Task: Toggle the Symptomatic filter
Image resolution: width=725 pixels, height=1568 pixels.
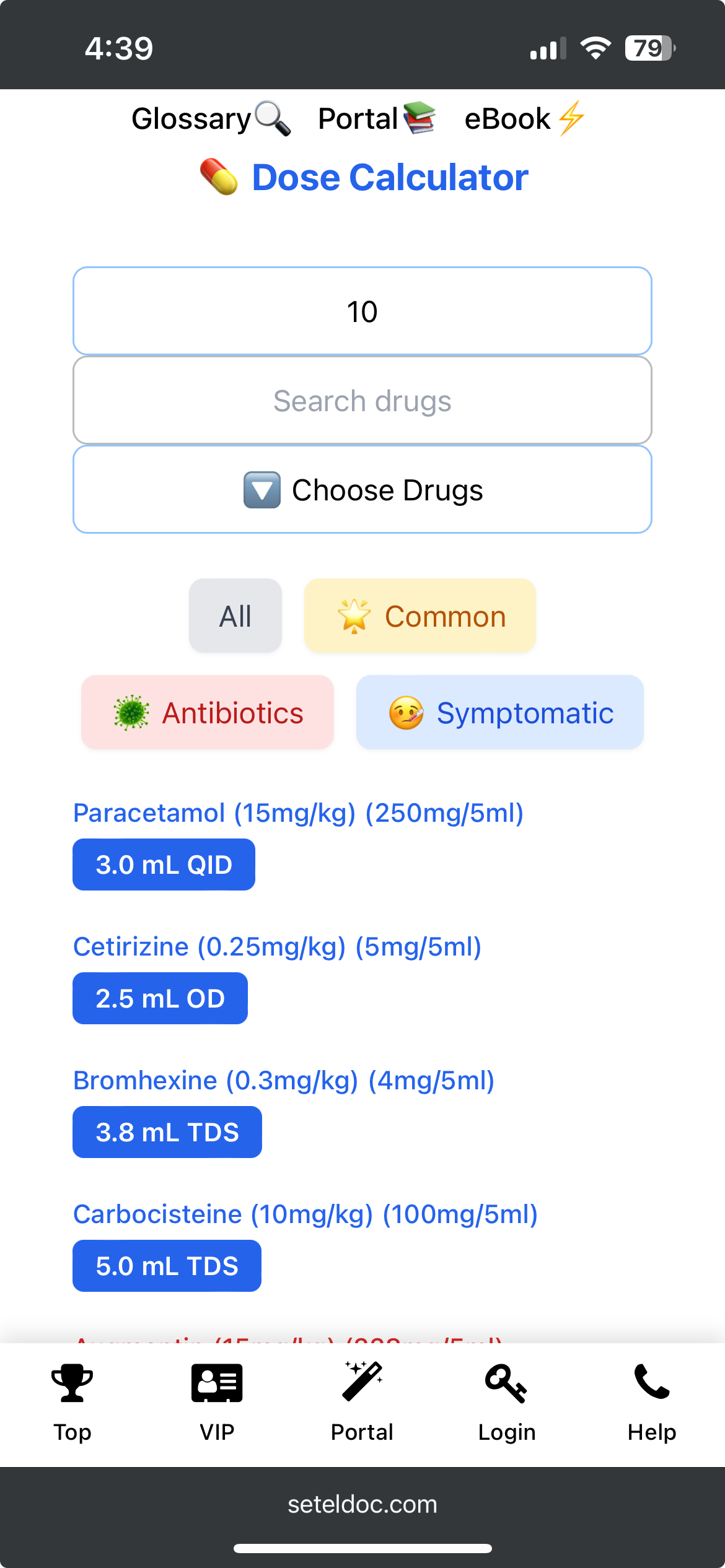Action: 499,712
